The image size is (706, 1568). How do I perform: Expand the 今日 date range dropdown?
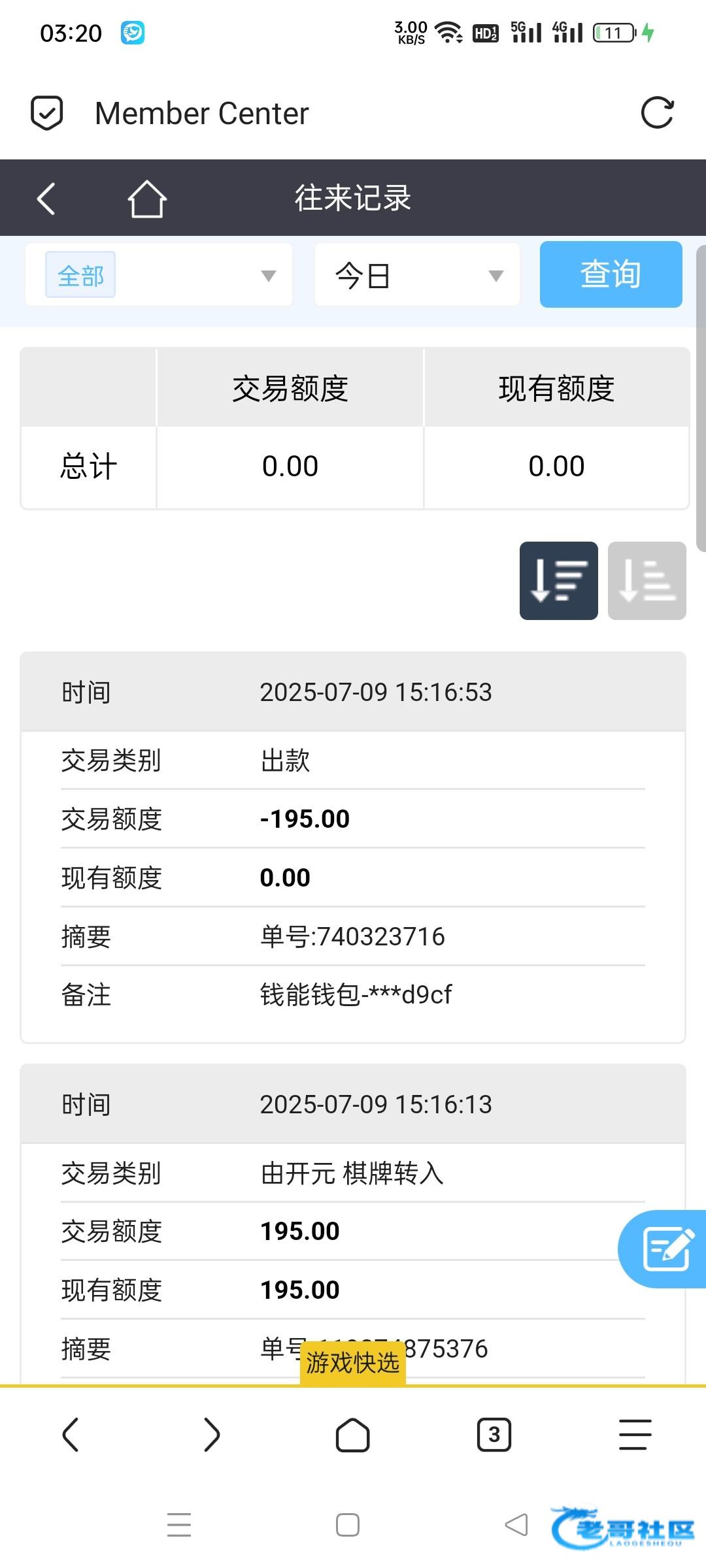click(x=417, y=275)
